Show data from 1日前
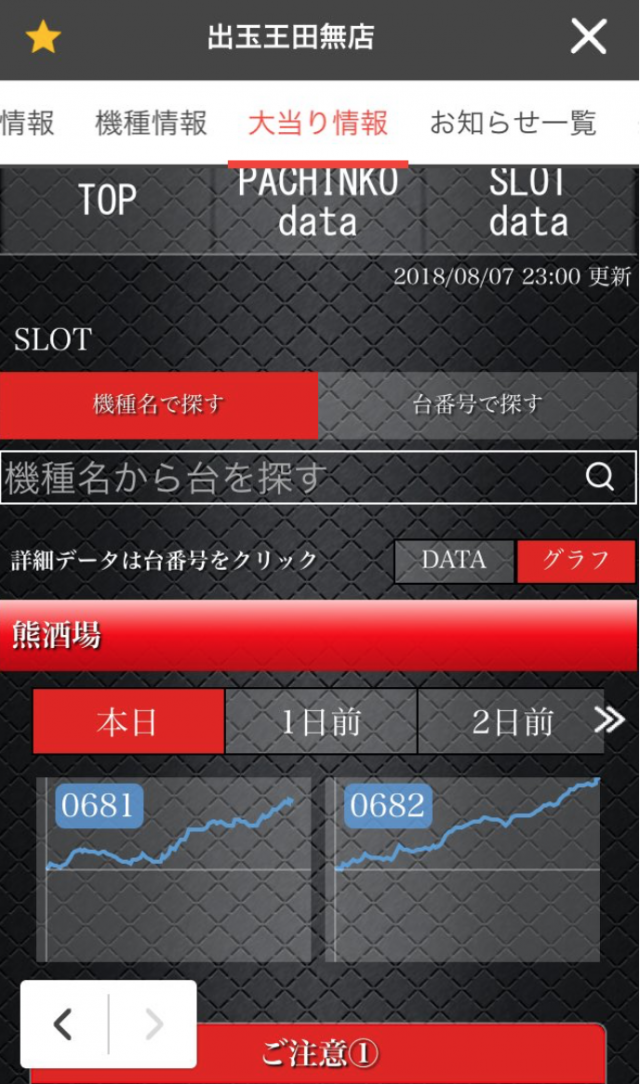The image size is (640, 1084). pyautogui.click(x=320, y=721)
